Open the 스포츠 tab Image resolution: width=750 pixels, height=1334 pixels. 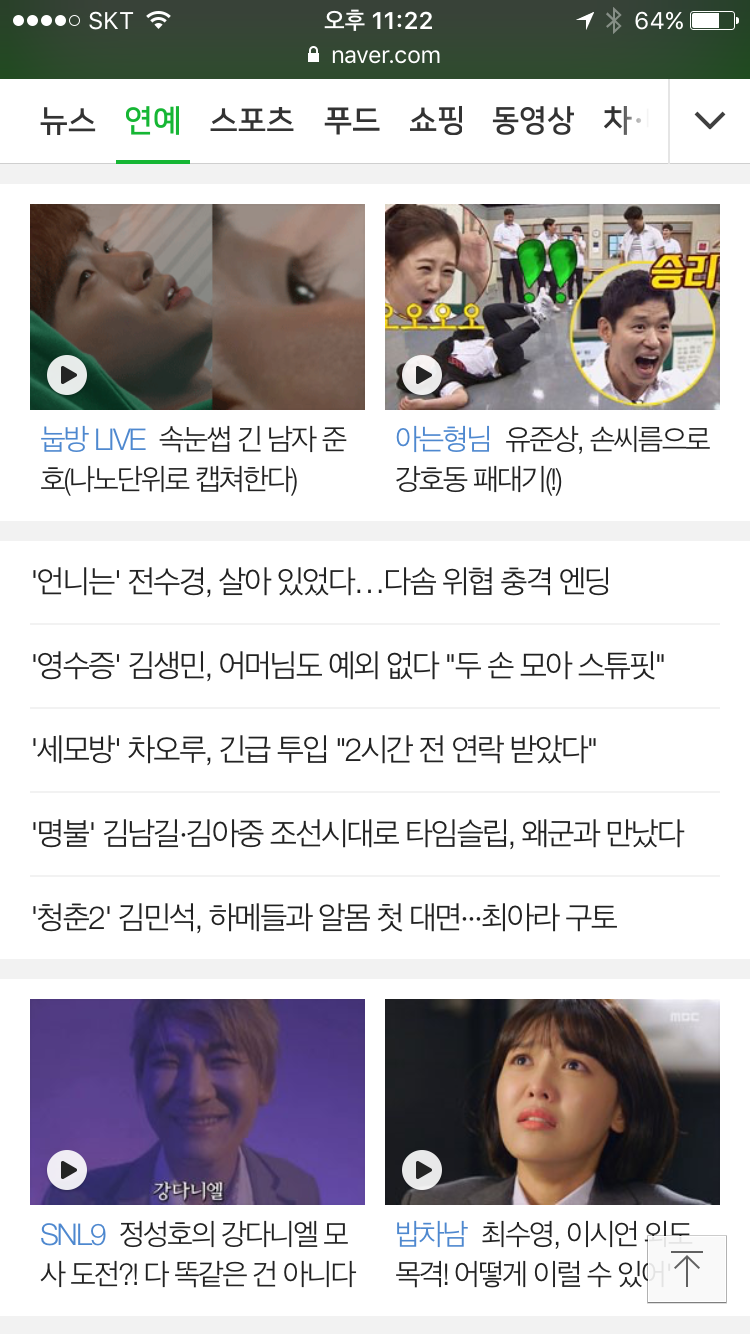(x=252, y=121)
